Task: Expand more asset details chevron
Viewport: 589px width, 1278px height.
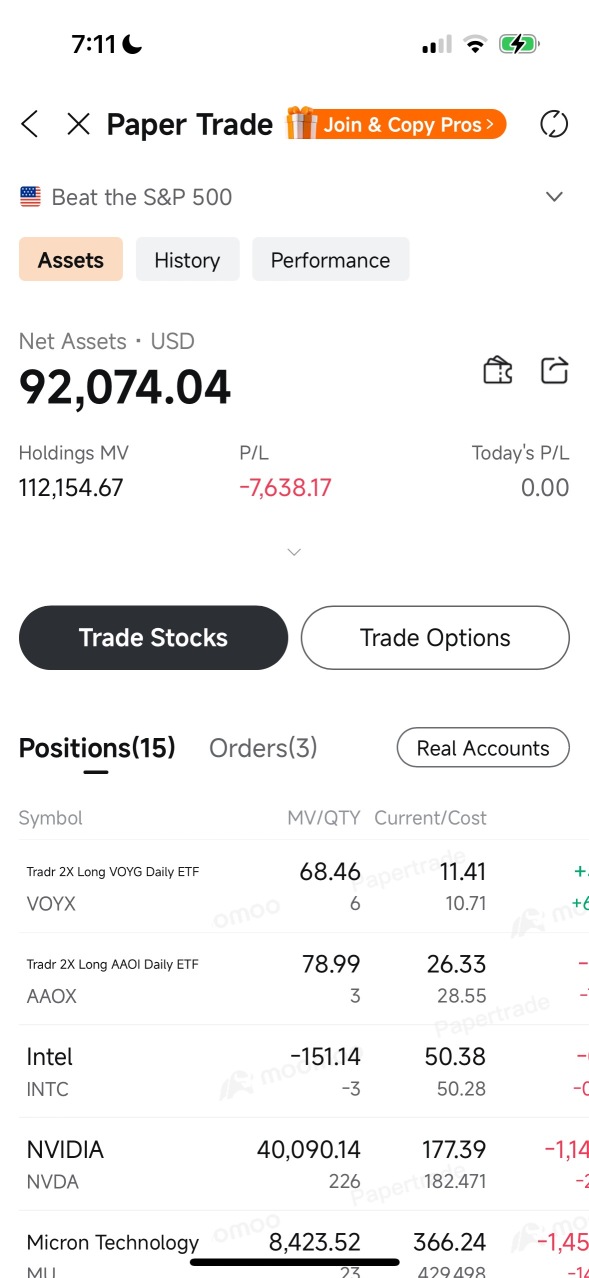Action: click(x=294, y=552)
